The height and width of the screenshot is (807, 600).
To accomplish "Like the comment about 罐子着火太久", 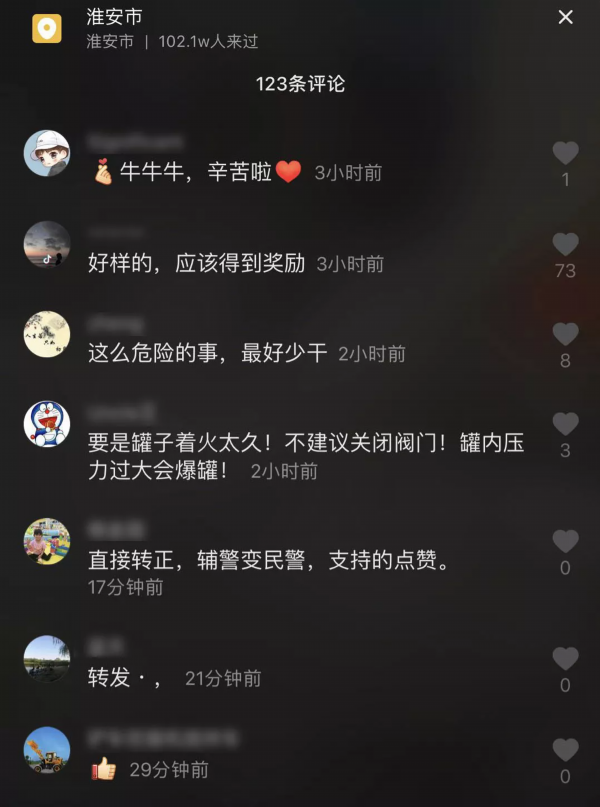I will (565, 424).
